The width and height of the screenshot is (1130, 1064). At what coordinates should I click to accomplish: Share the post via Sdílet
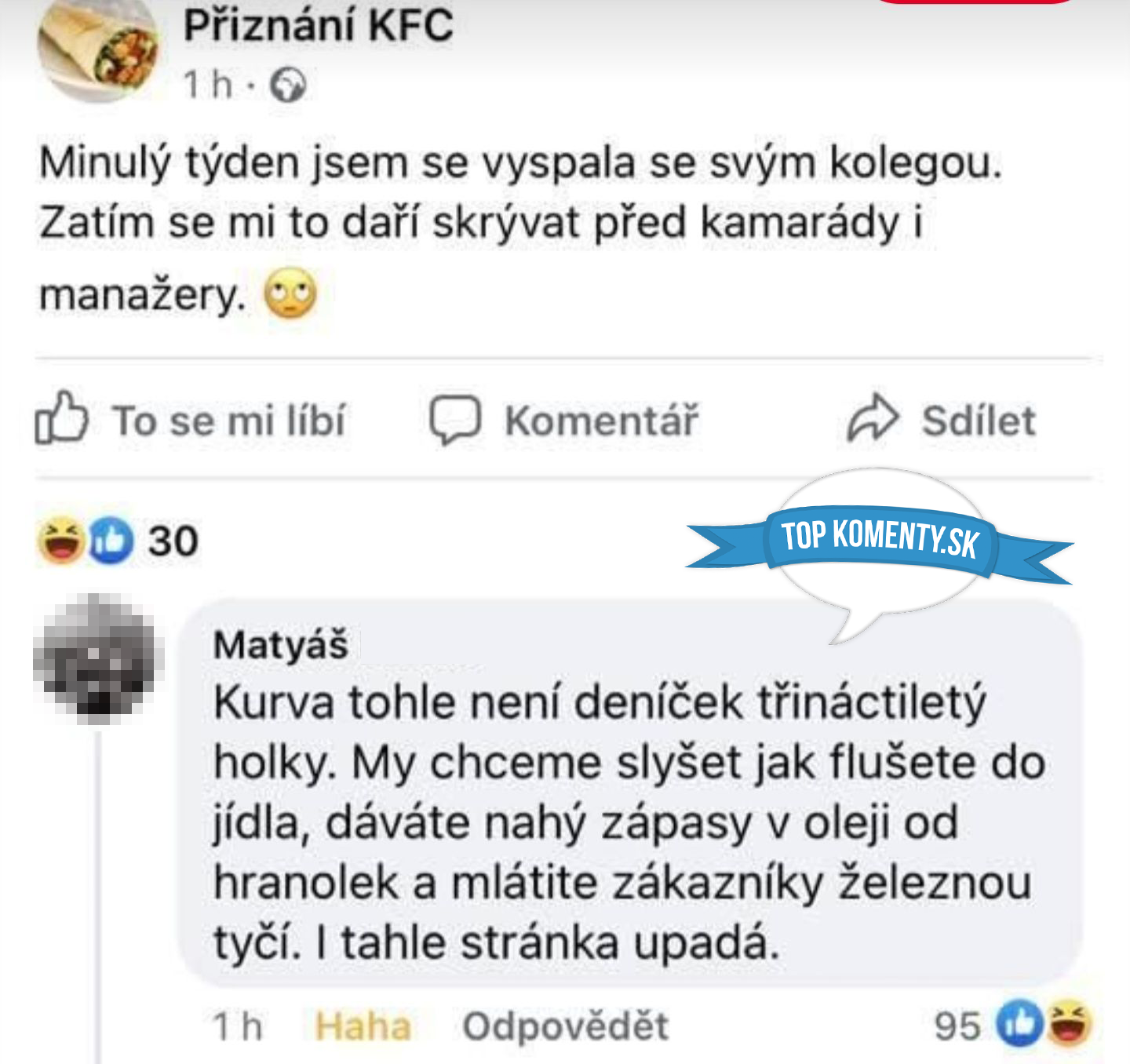coord(942,420)
